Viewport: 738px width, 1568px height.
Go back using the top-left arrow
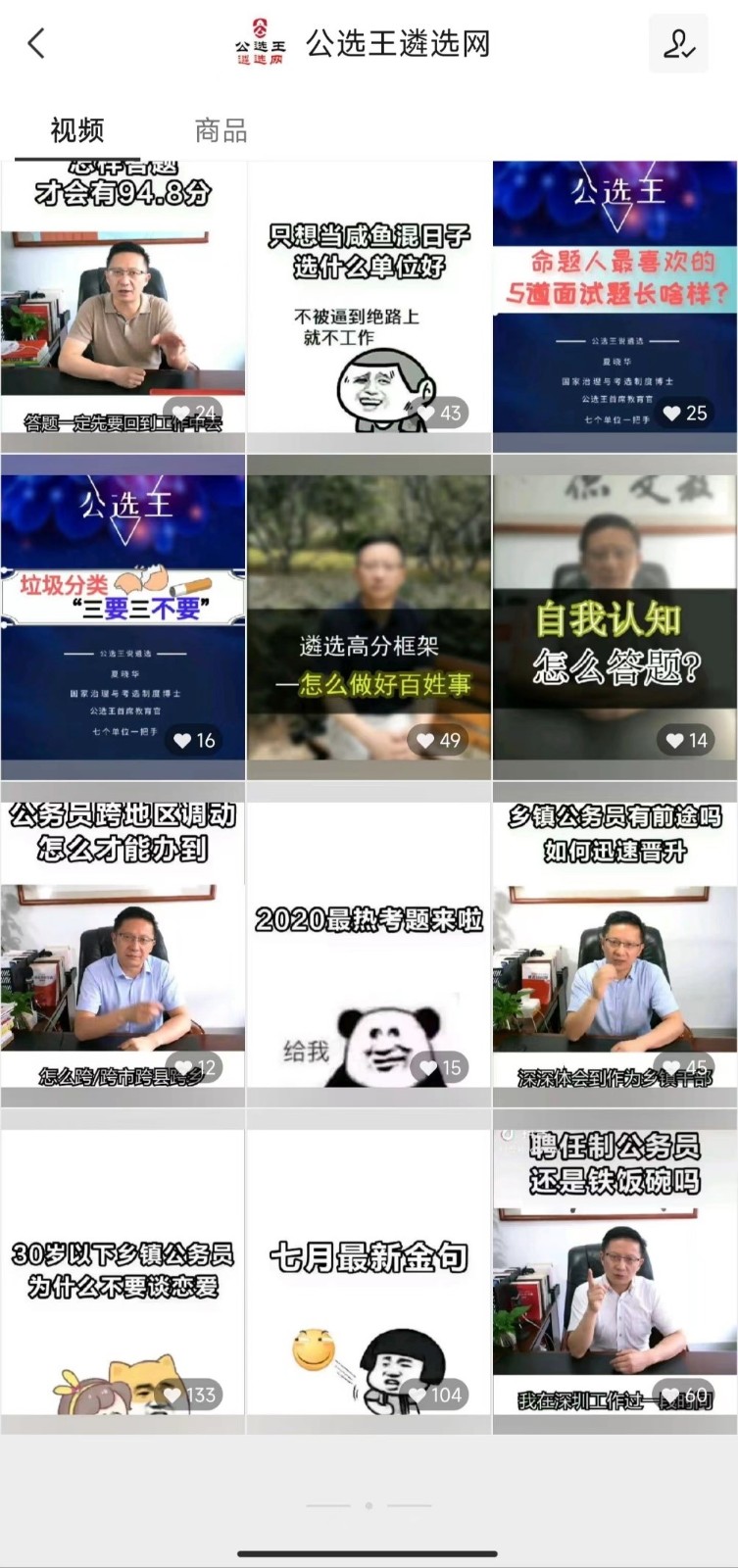[37, 44]
